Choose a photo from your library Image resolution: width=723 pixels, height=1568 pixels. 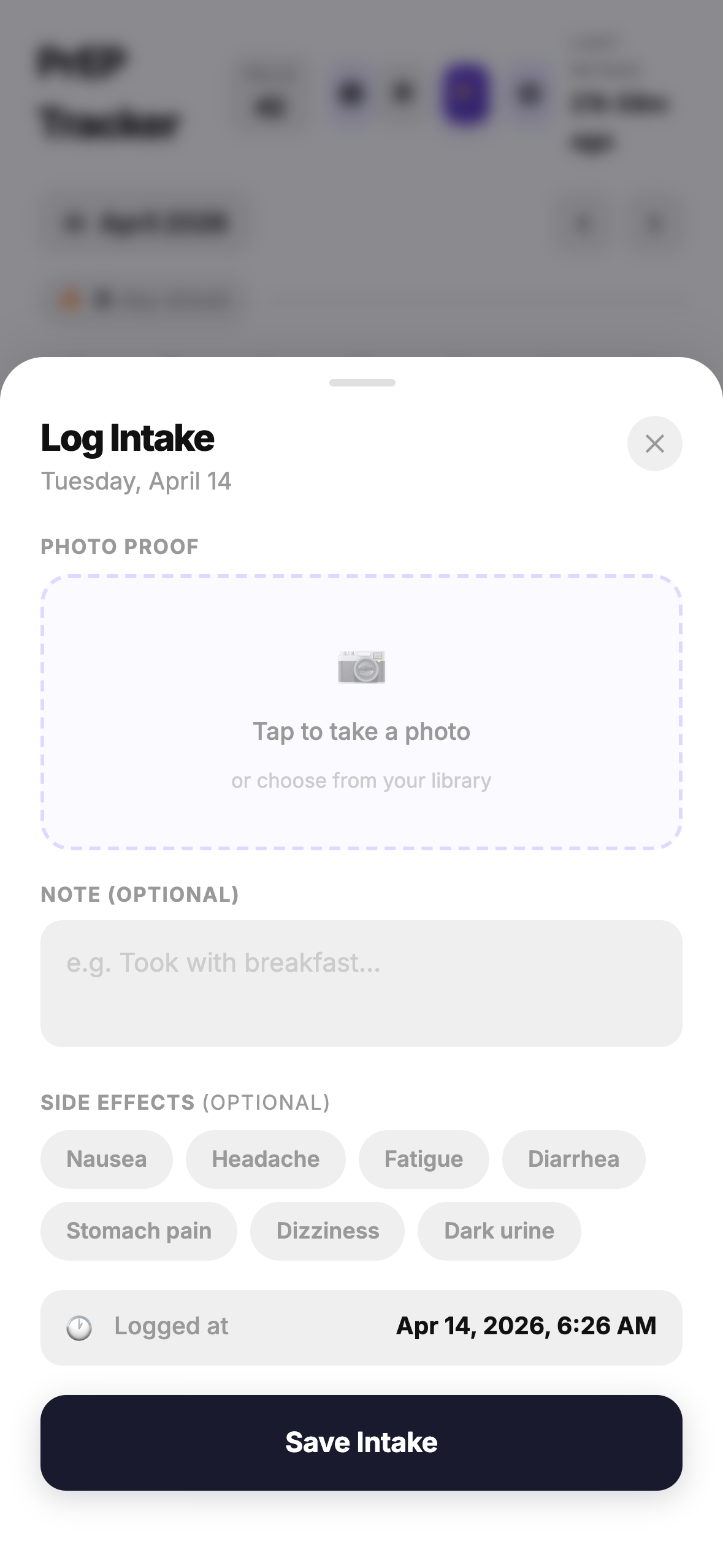coord(361,780)
